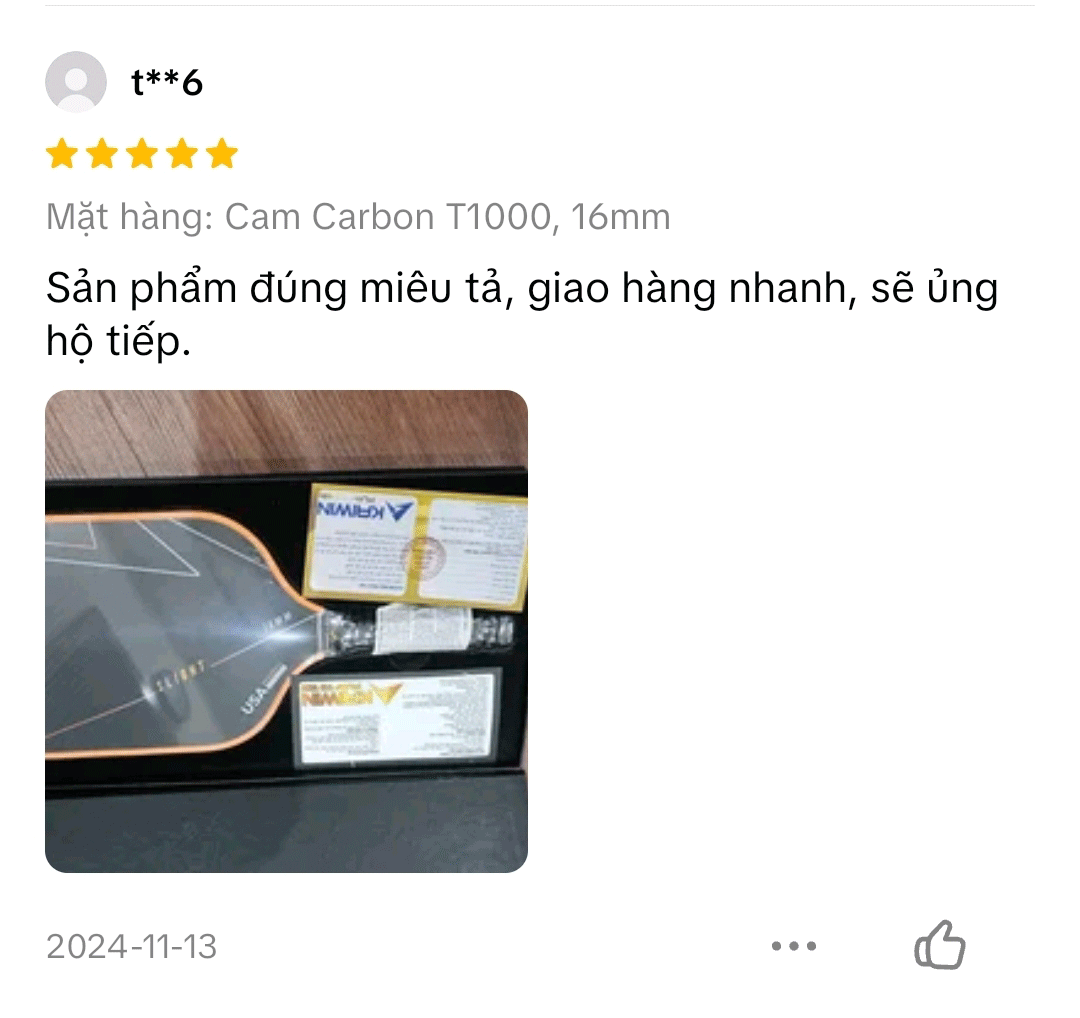Like the review by t**6
This screenshot has height=1018, width=1080.
(x=940, y=945)
